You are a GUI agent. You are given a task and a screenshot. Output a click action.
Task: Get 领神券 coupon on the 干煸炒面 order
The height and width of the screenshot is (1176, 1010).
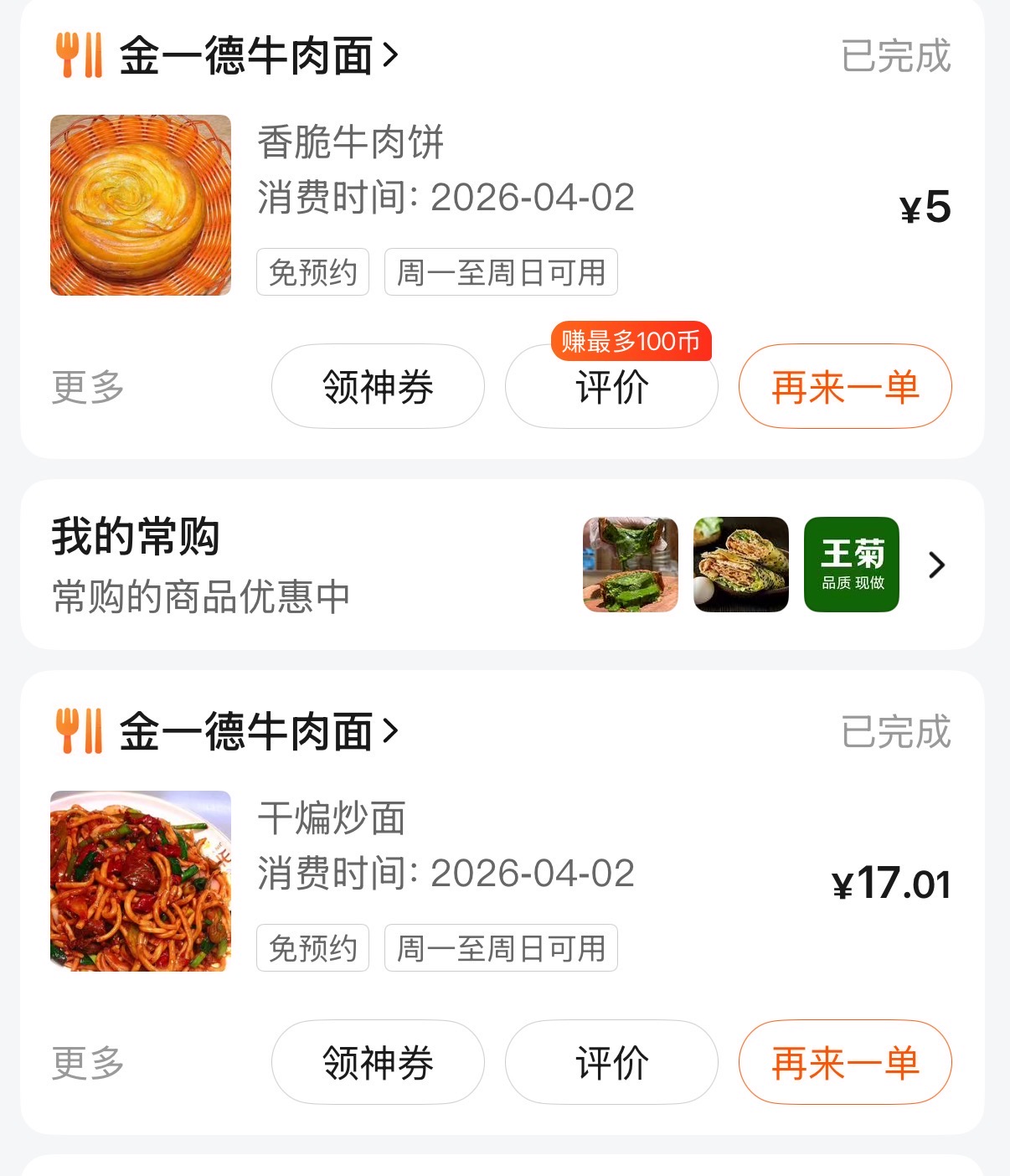pyautogui.click(x=378, y=1063)
